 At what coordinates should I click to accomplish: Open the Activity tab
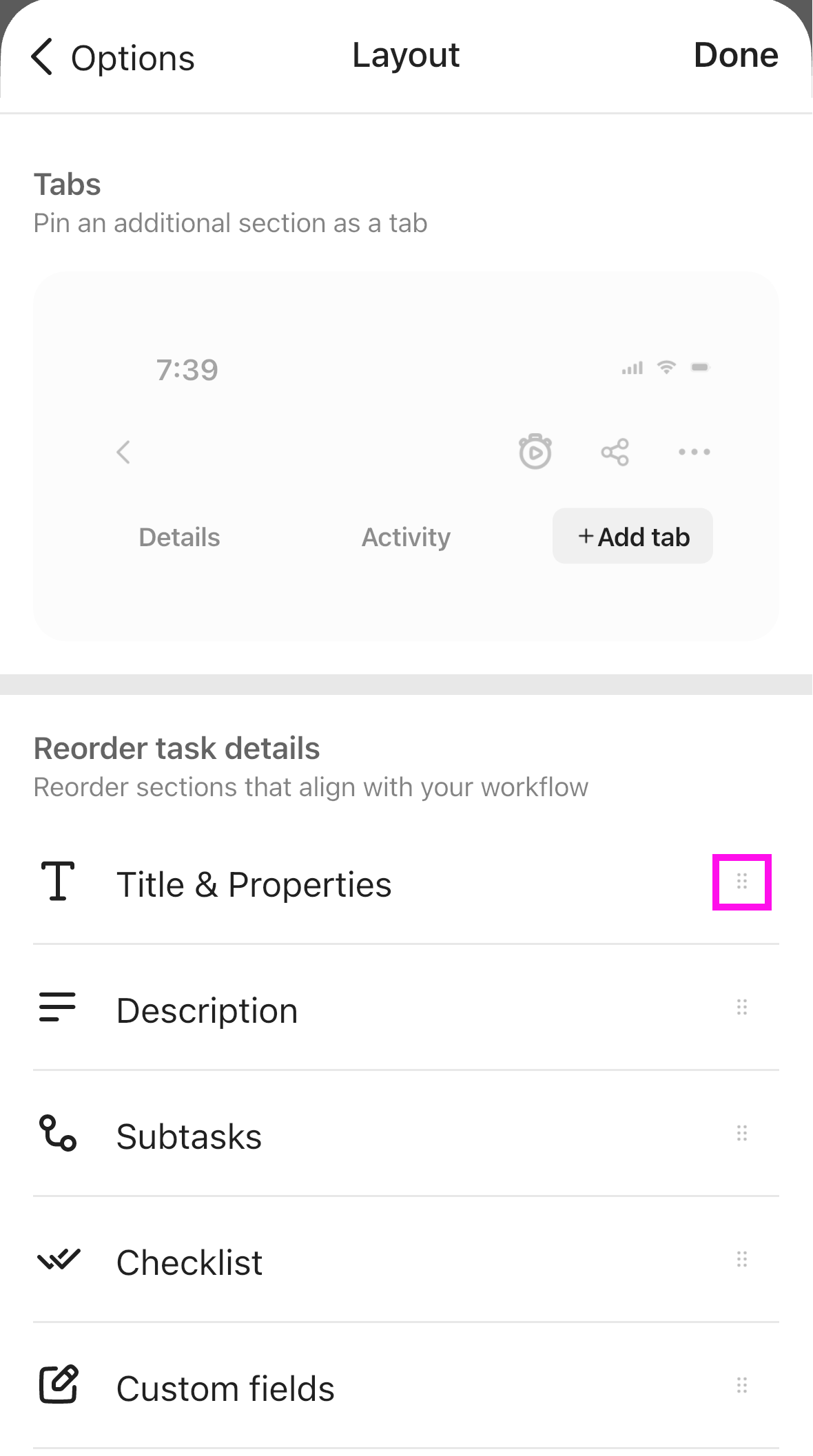[405, 537]
